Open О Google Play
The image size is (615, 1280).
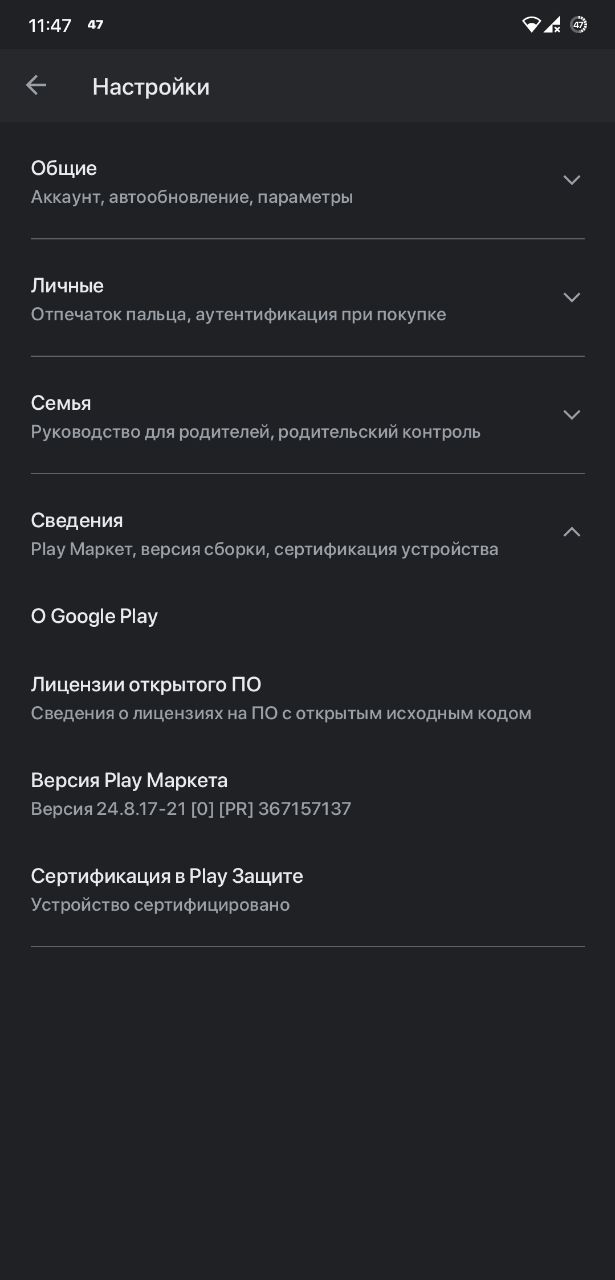[x=307, y=617]
